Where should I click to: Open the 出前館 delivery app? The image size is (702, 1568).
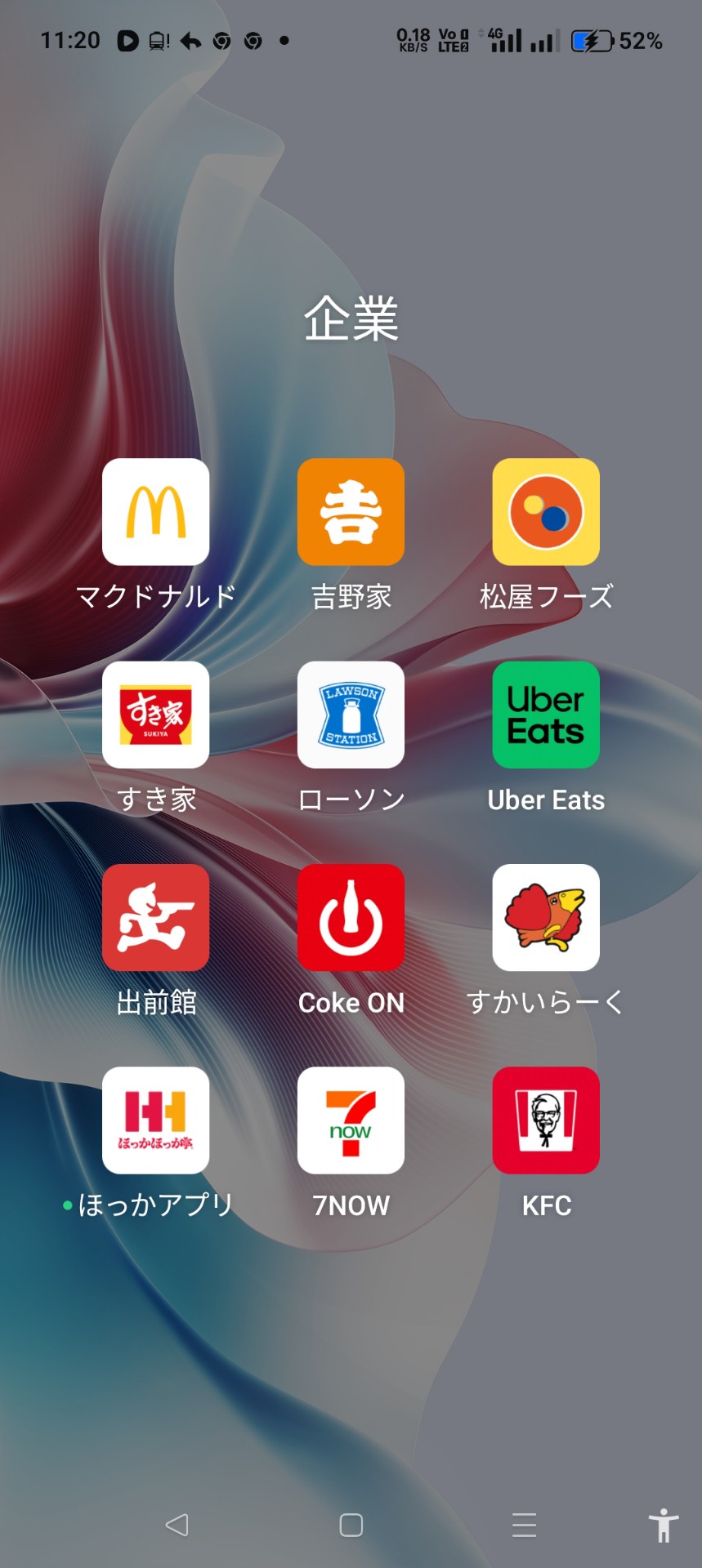coord(155,917)
